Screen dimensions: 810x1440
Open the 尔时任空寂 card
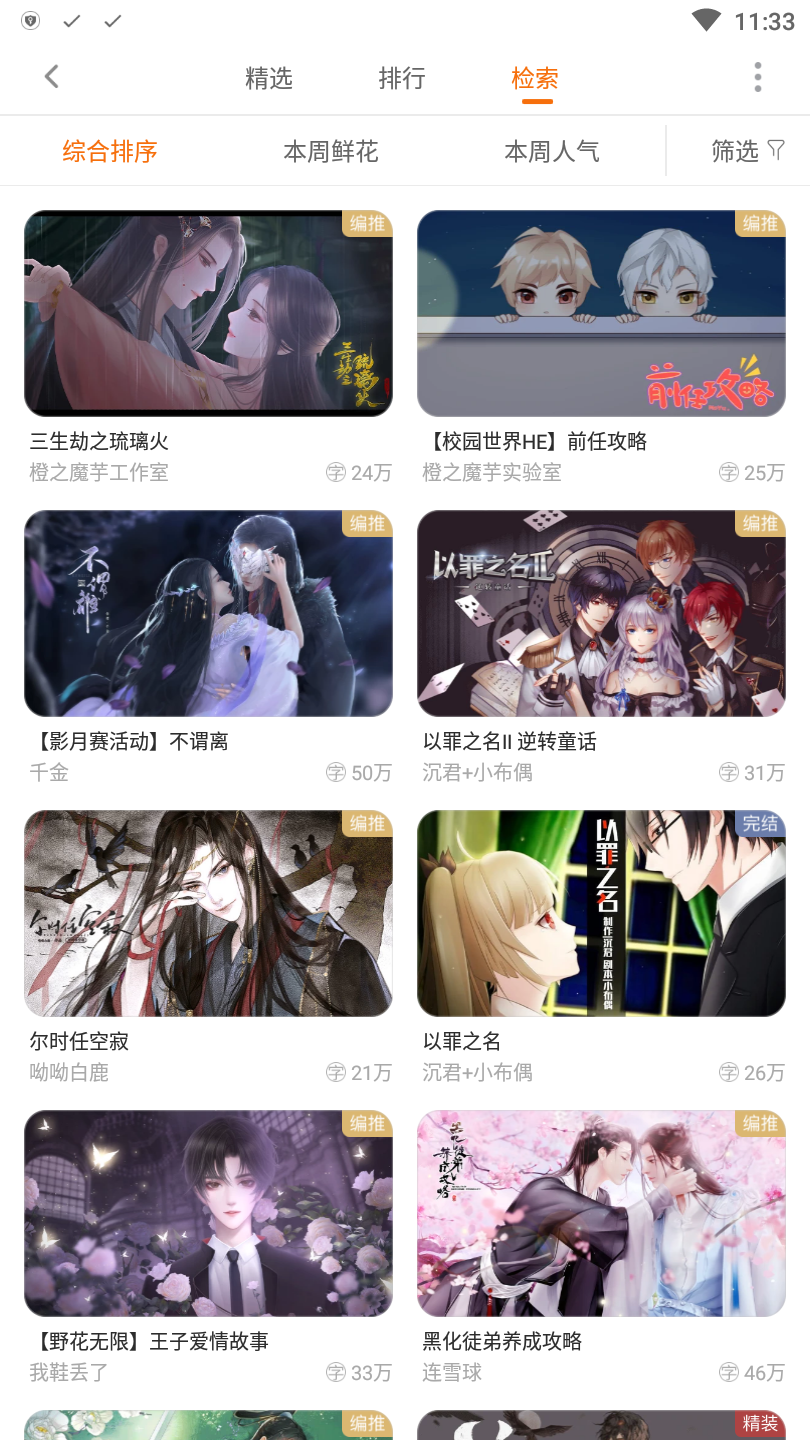pos(208,913)
